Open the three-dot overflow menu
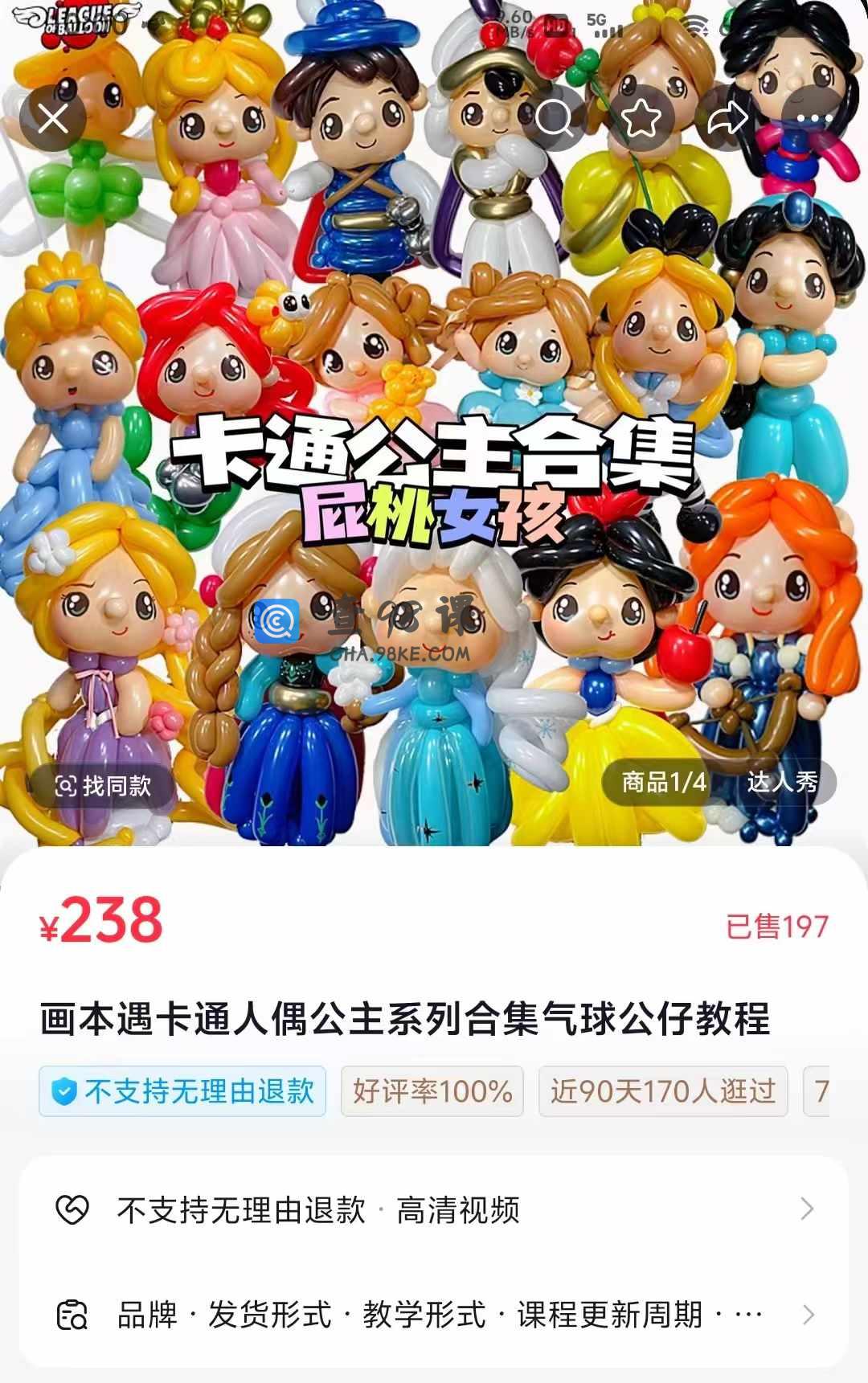 click(813, 120)
